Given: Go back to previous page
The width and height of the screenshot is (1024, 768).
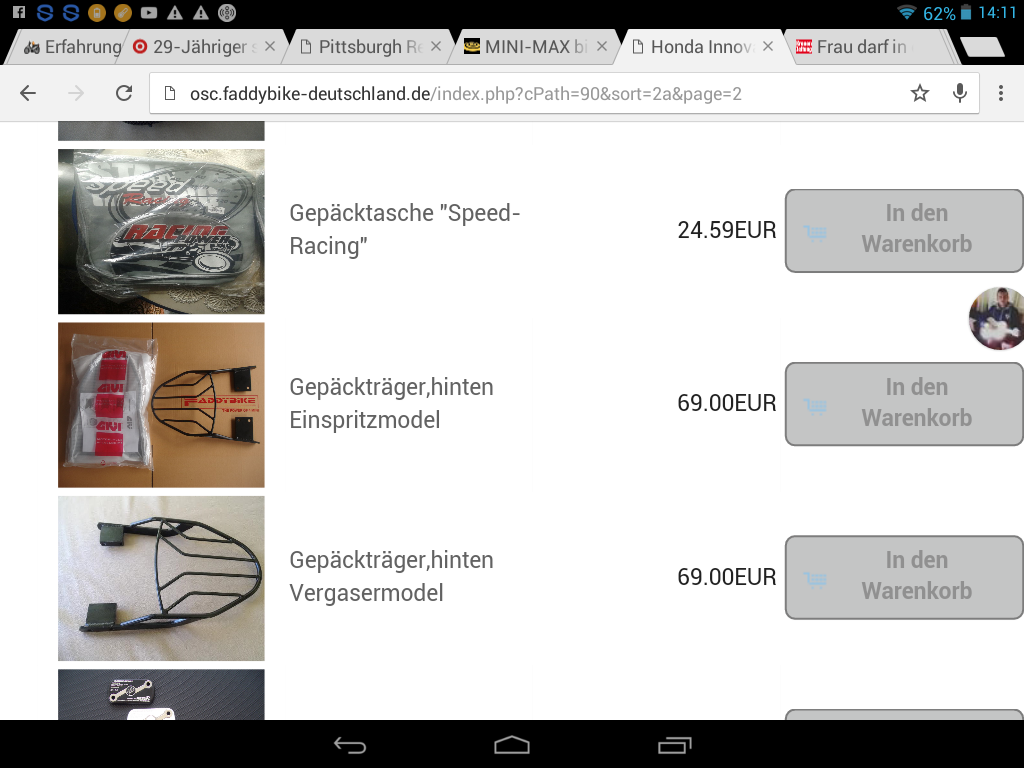Looking at the screenshot, I should 28,93.
